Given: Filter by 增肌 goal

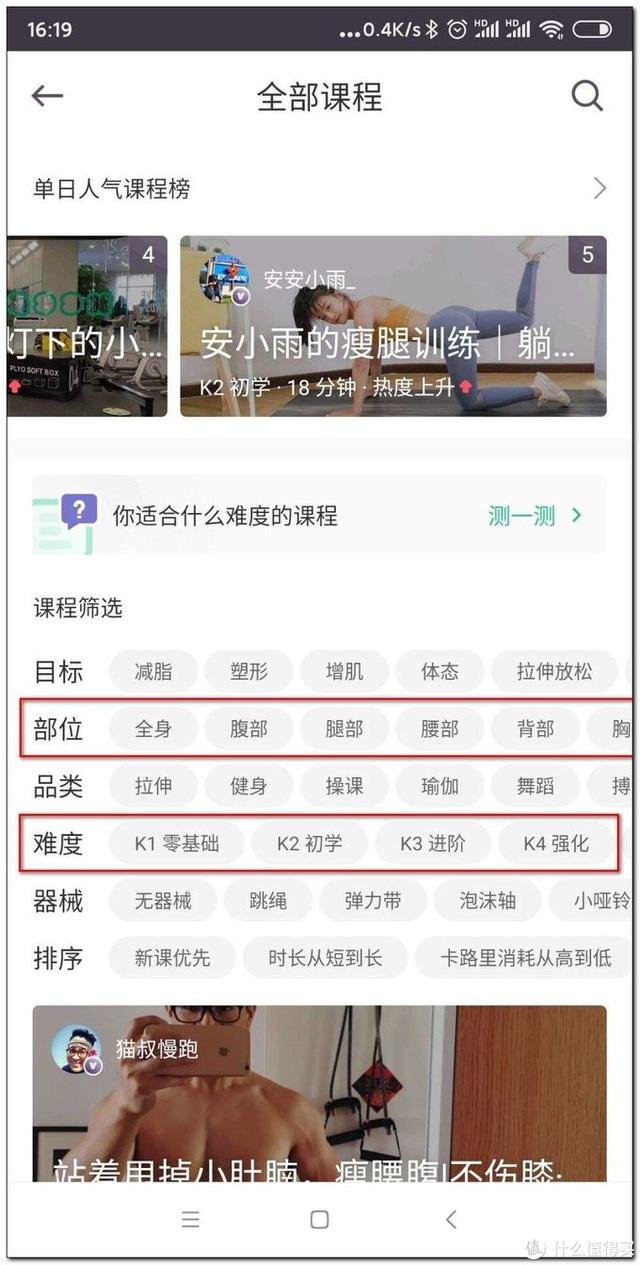Looking at the screenshot, I should [x=344, y=671].
